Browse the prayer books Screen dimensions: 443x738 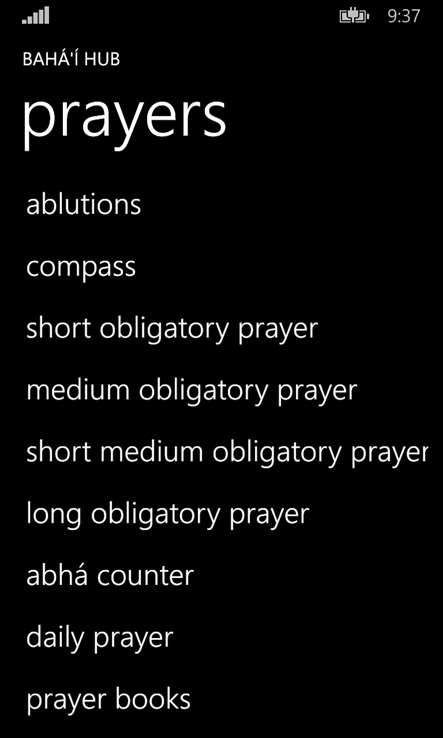108,700
